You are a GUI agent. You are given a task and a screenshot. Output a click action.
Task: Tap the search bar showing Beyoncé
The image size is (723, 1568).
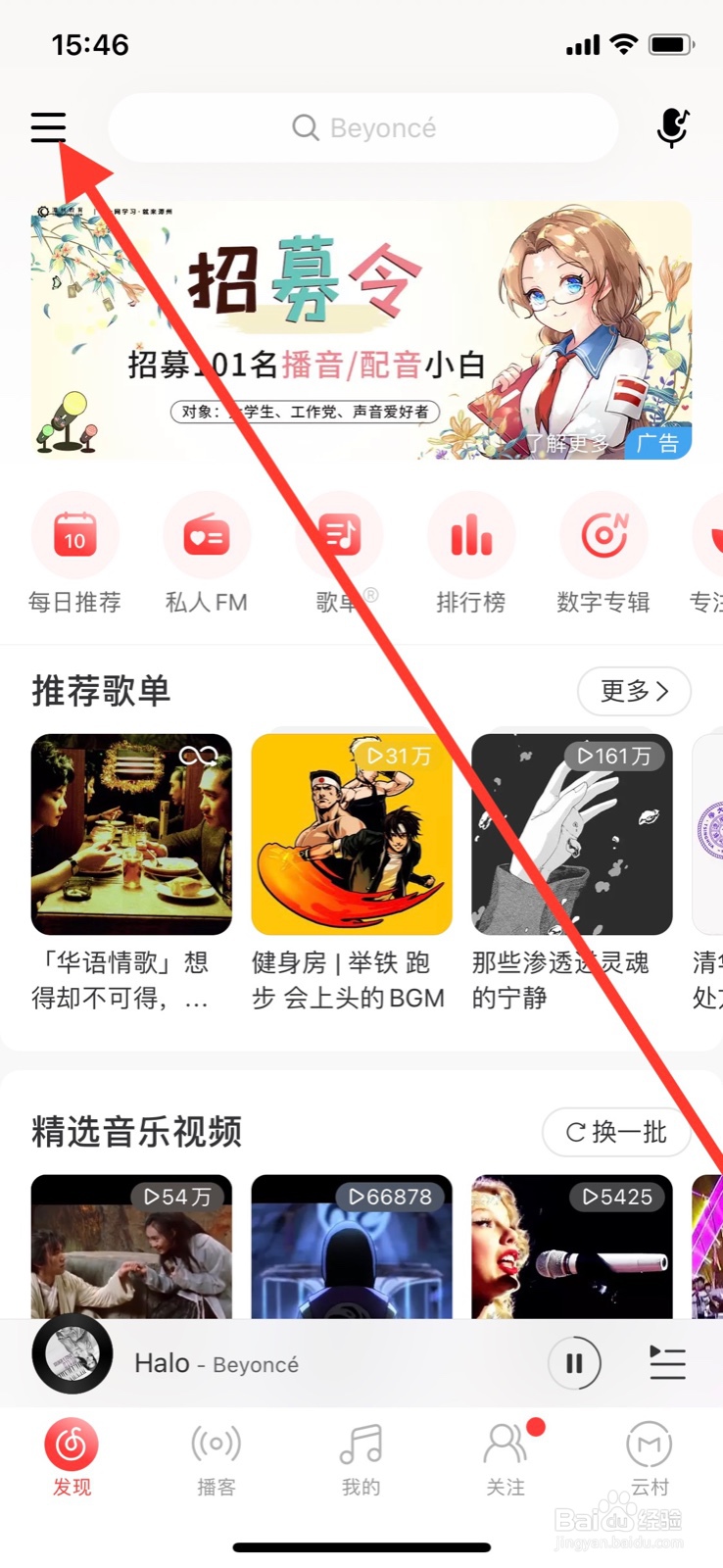[363, 127]
